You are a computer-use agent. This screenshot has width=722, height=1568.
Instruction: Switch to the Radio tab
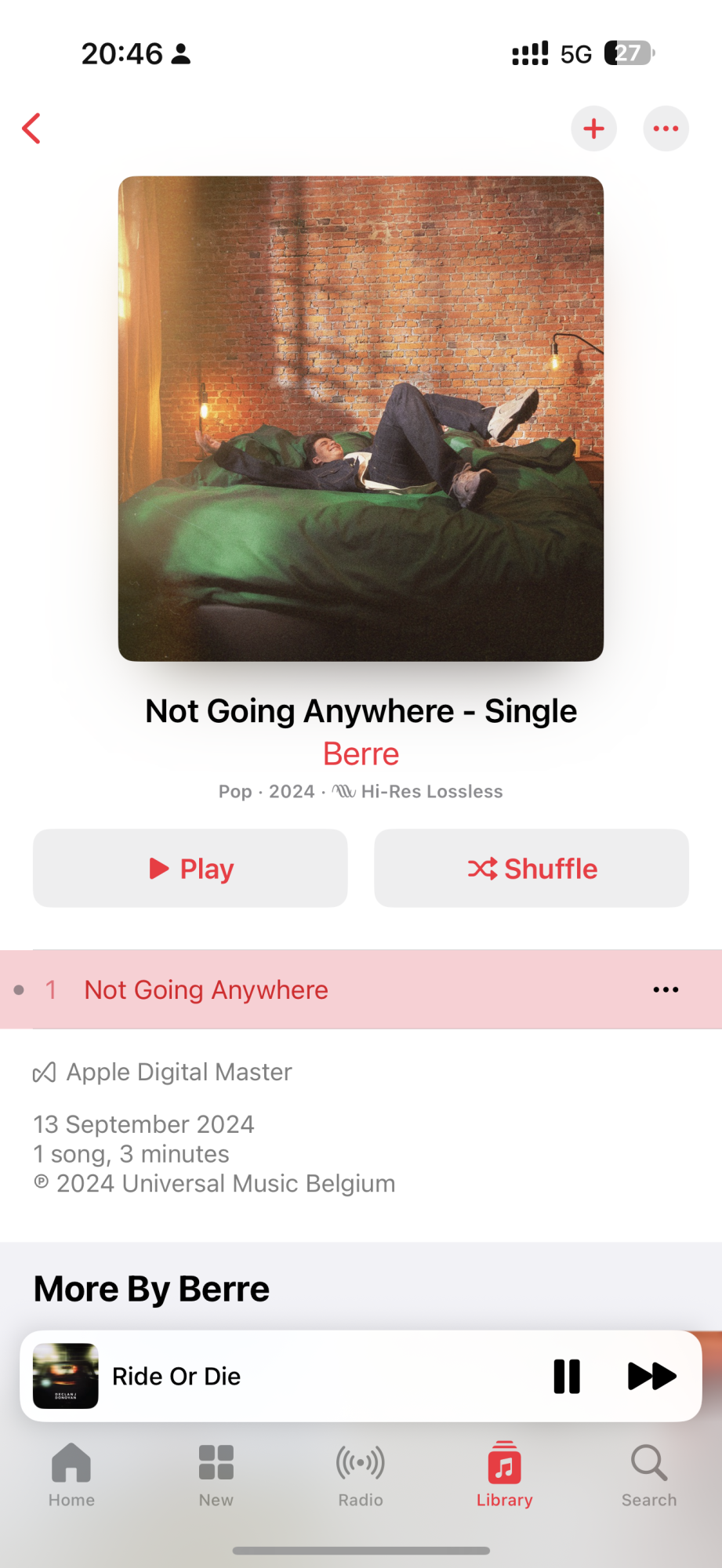361,1475
